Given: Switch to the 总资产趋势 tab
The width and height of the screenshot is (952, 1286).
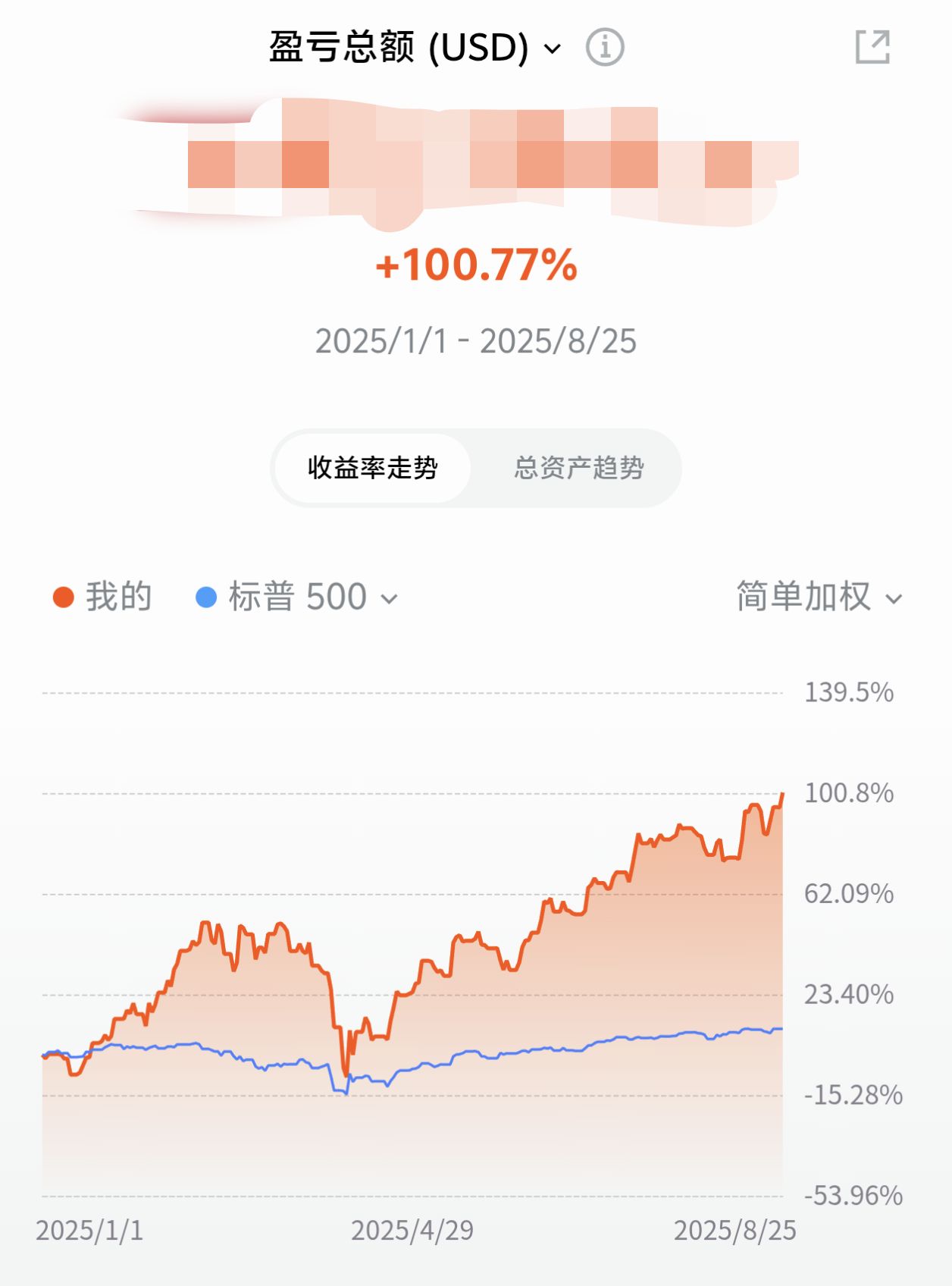Looking at the screenshot, I should click(x=578, y=468).
